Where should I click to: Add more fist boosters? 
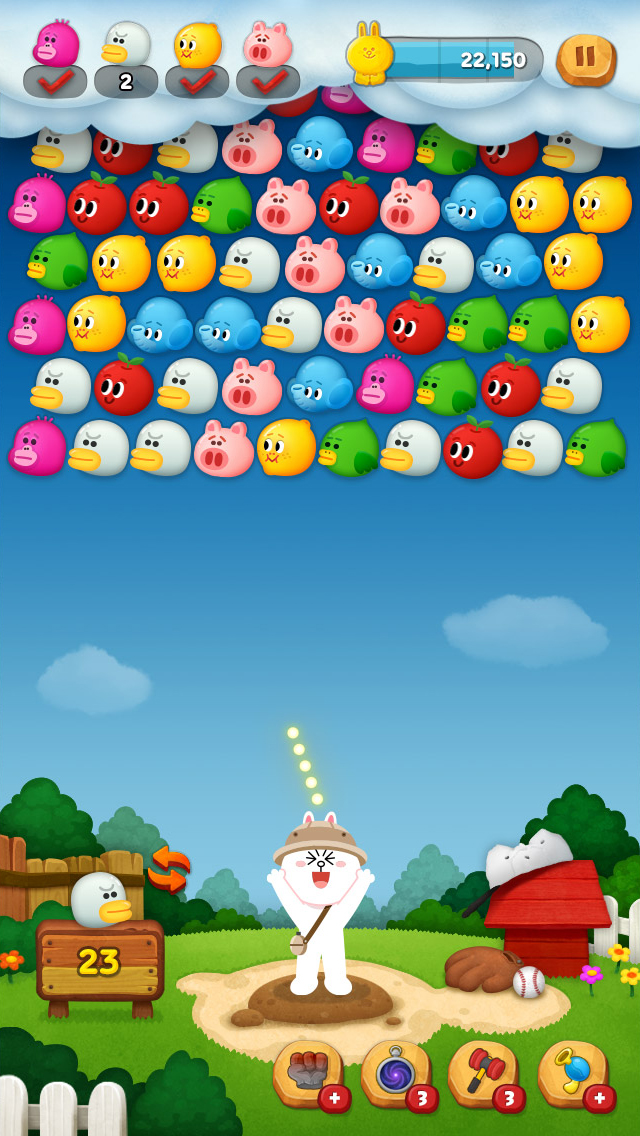(334, 1097)
